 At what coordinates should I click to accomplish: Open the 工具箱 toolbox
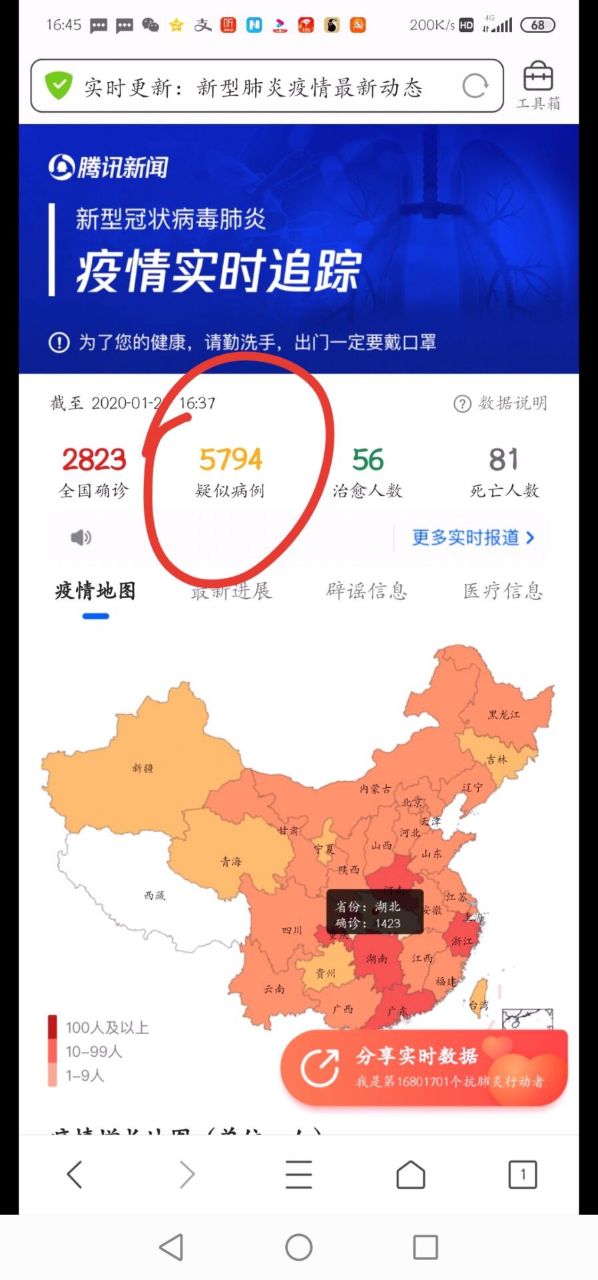coord(538,86)
